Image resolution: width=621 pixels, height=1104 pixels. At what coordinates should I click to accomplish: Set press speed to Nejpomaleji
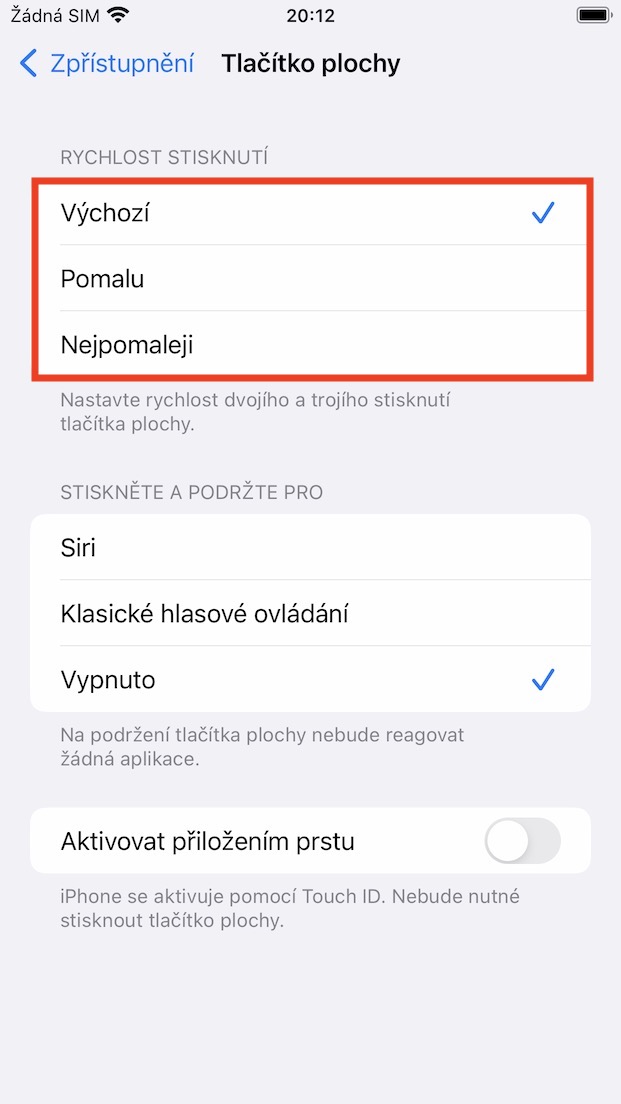pyautogui.click(x=310, y=345)
